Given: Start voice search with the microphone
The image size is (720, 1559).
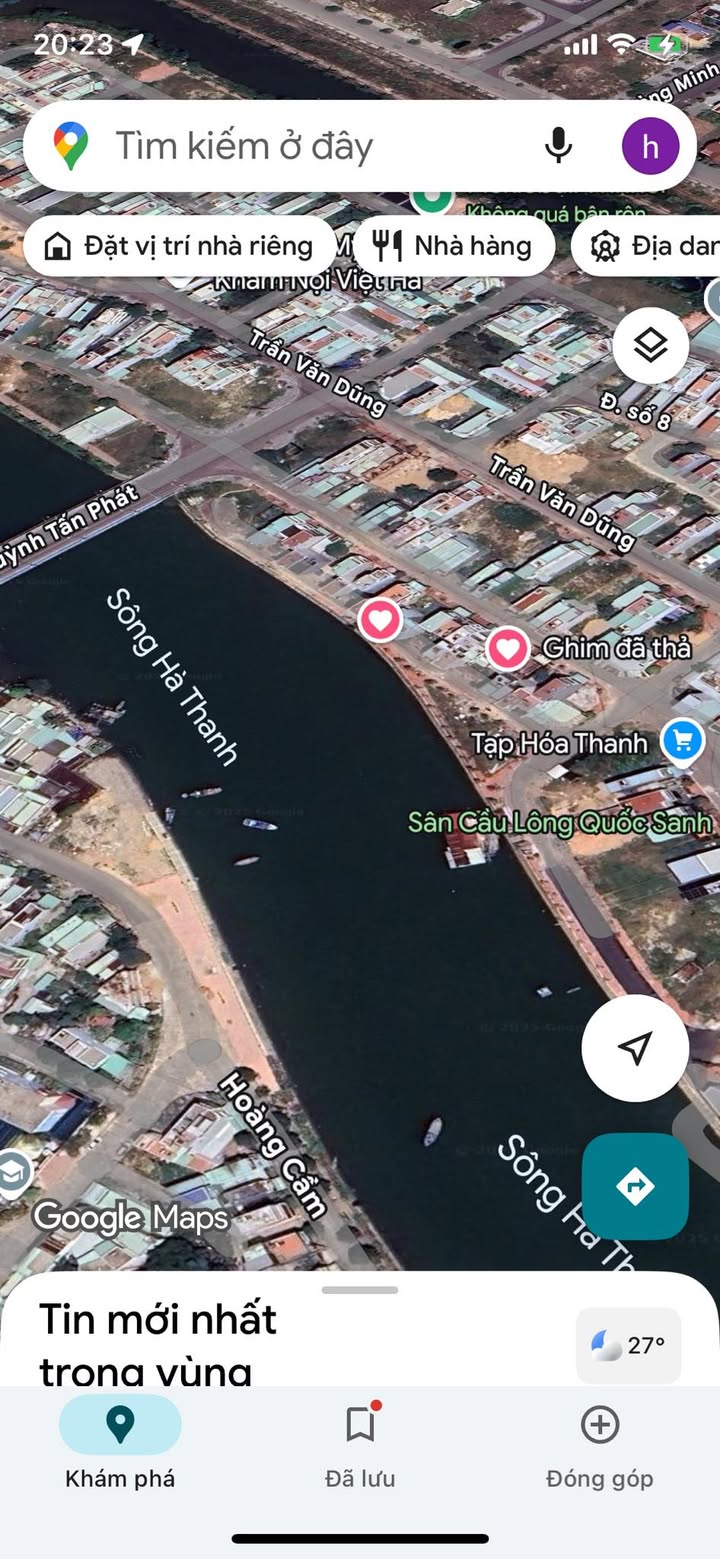Looking at the screenshot, I should [x=558, y=146].
